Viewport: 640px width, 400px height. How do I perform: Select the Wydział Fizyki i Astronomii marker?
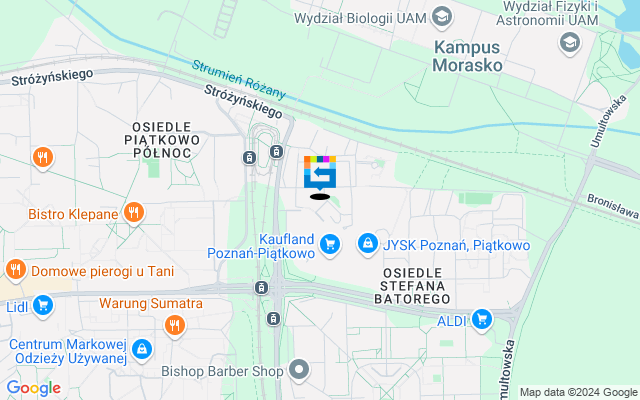[x=570, y=43]
